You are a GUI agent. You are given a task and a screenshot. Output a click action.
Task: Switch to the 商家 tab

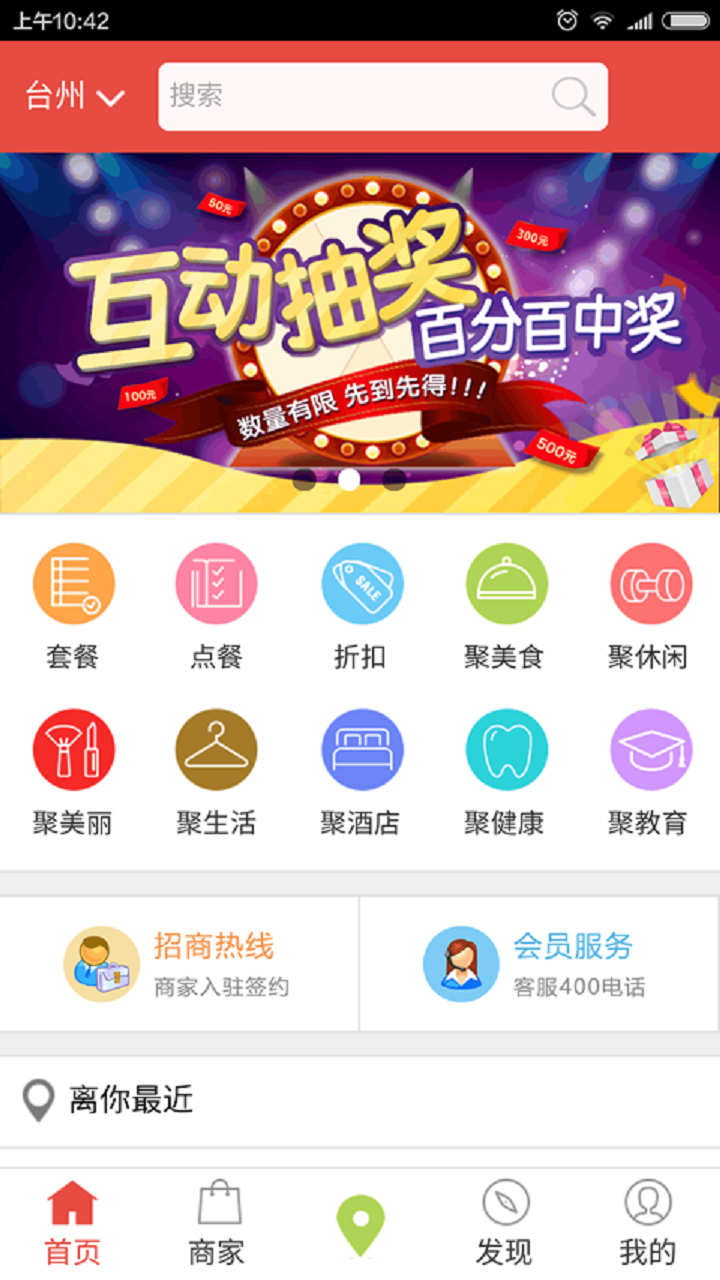217,1224
